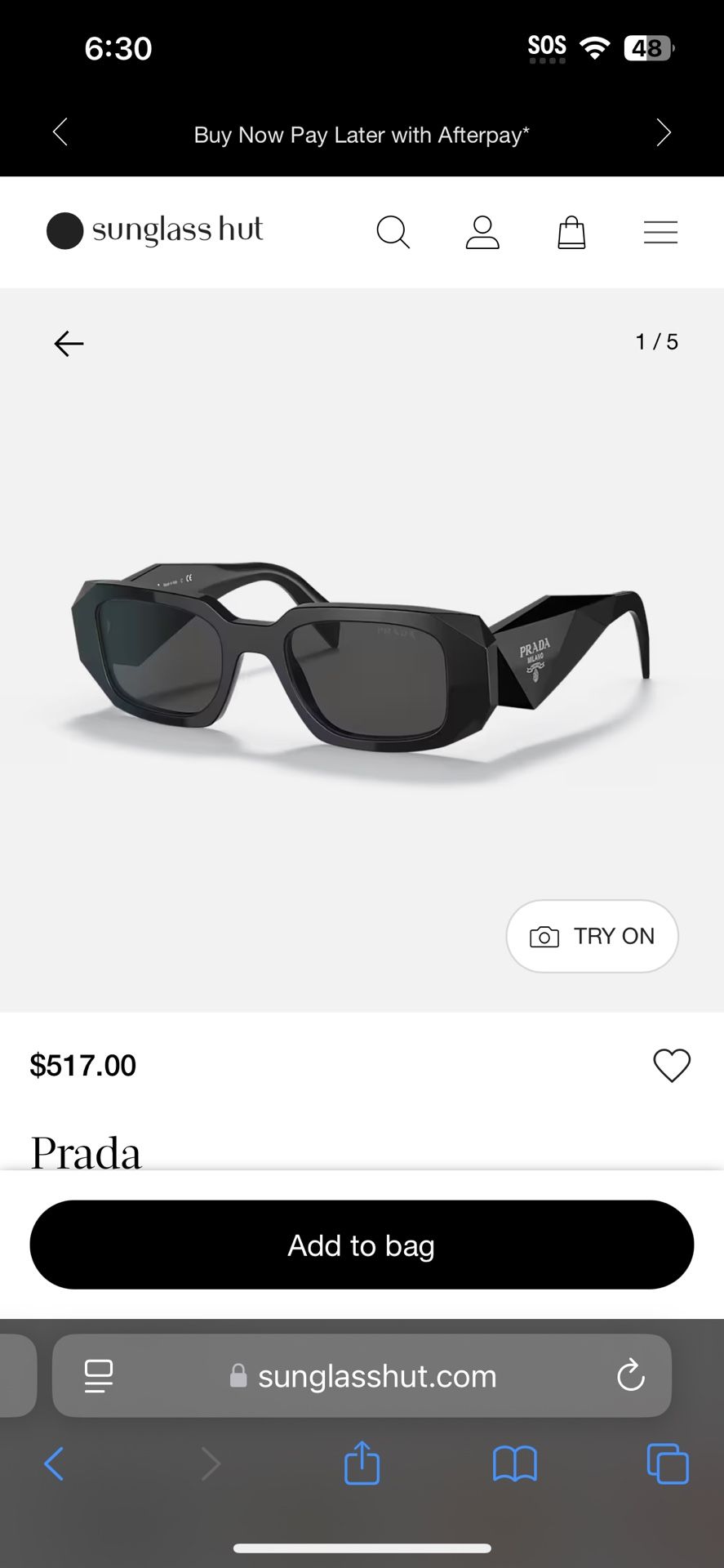The image size is (724, 1568).
Task: Open the search icon
Action: 393,232
